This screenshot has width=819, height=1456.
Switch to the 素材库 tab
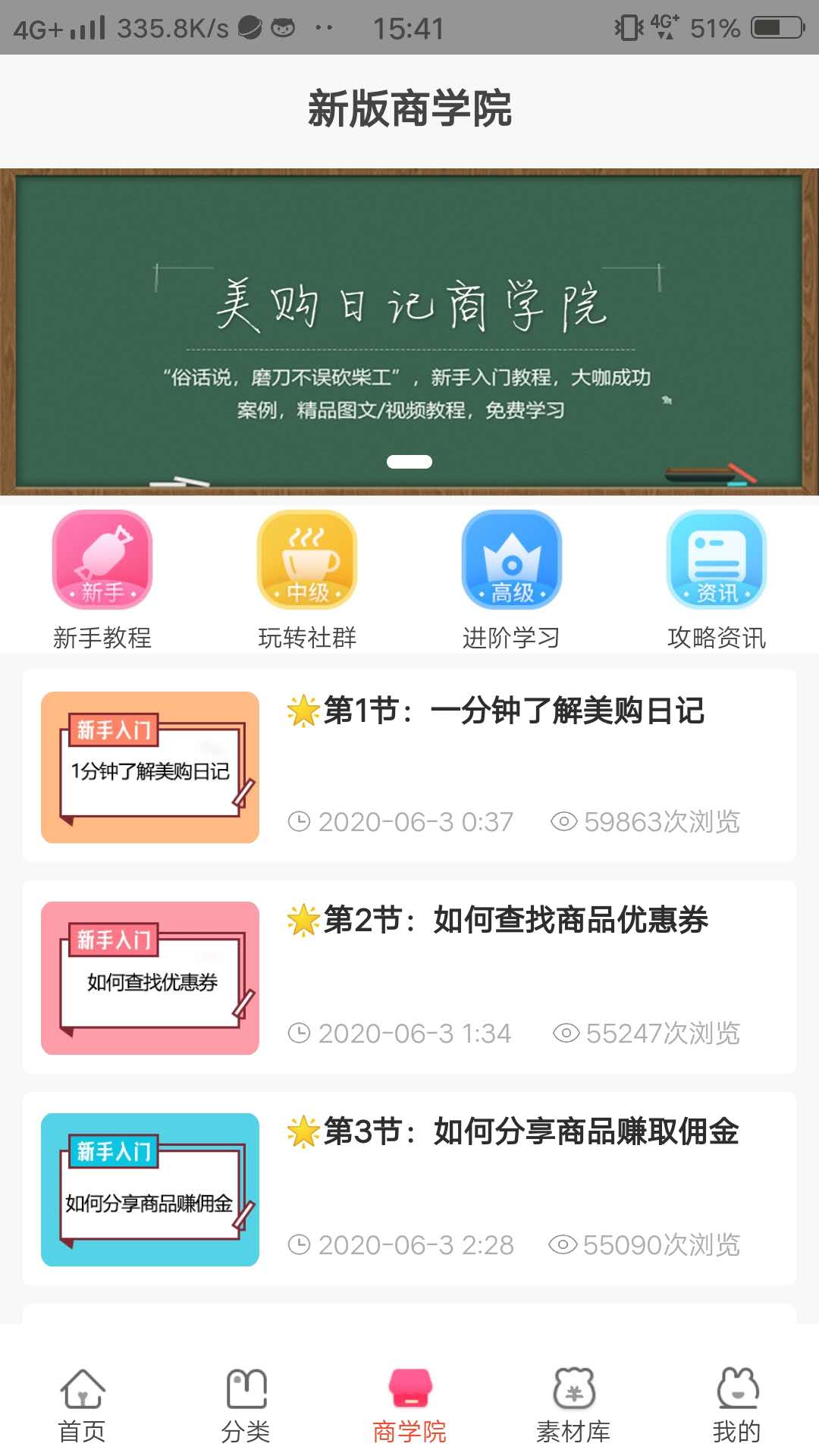pyautogui.click(x=573, y=1410)
